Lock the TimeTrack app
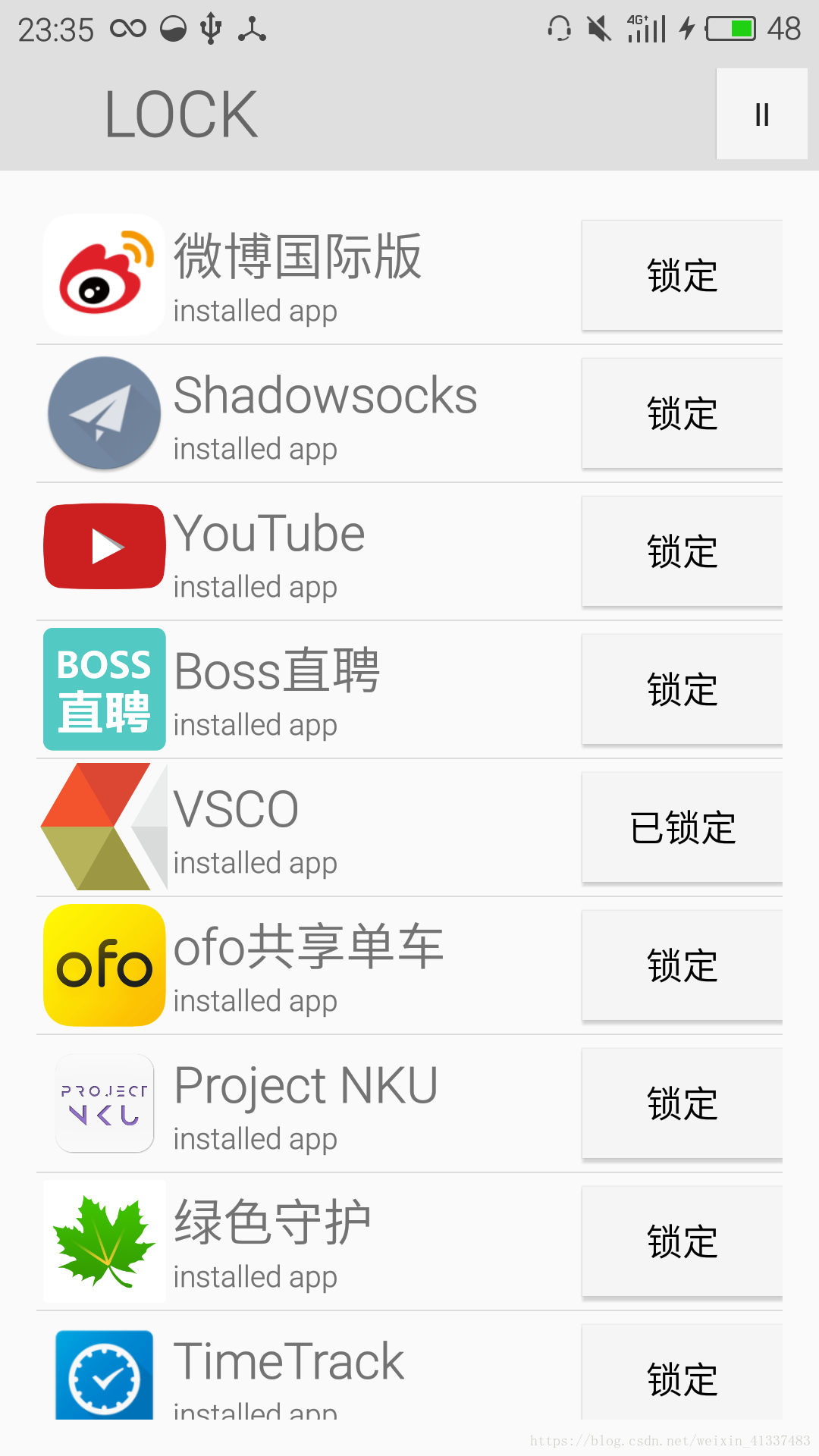This screenshot has height=1456, width=819. pos(682,1373)
